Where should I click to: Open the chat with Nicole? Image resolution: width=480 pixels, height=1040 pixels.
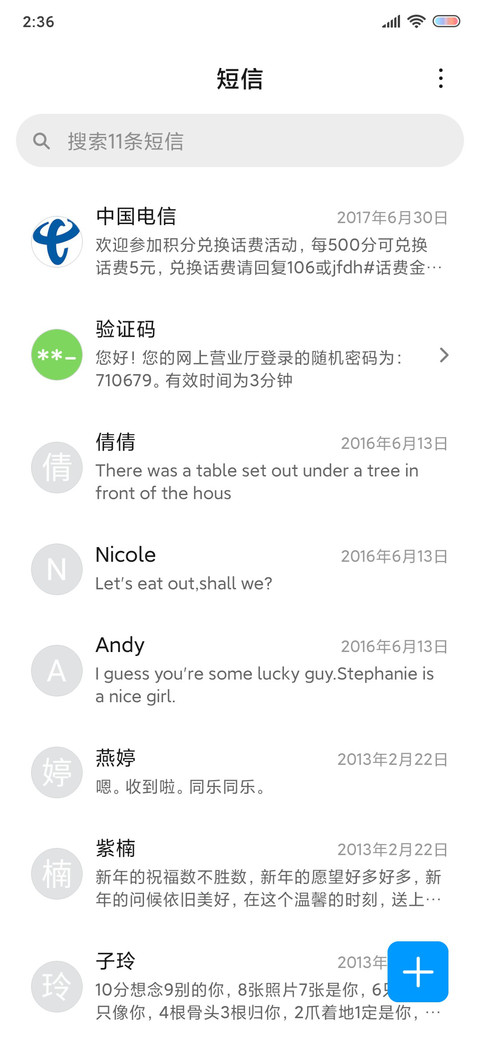tap(240, 569)
